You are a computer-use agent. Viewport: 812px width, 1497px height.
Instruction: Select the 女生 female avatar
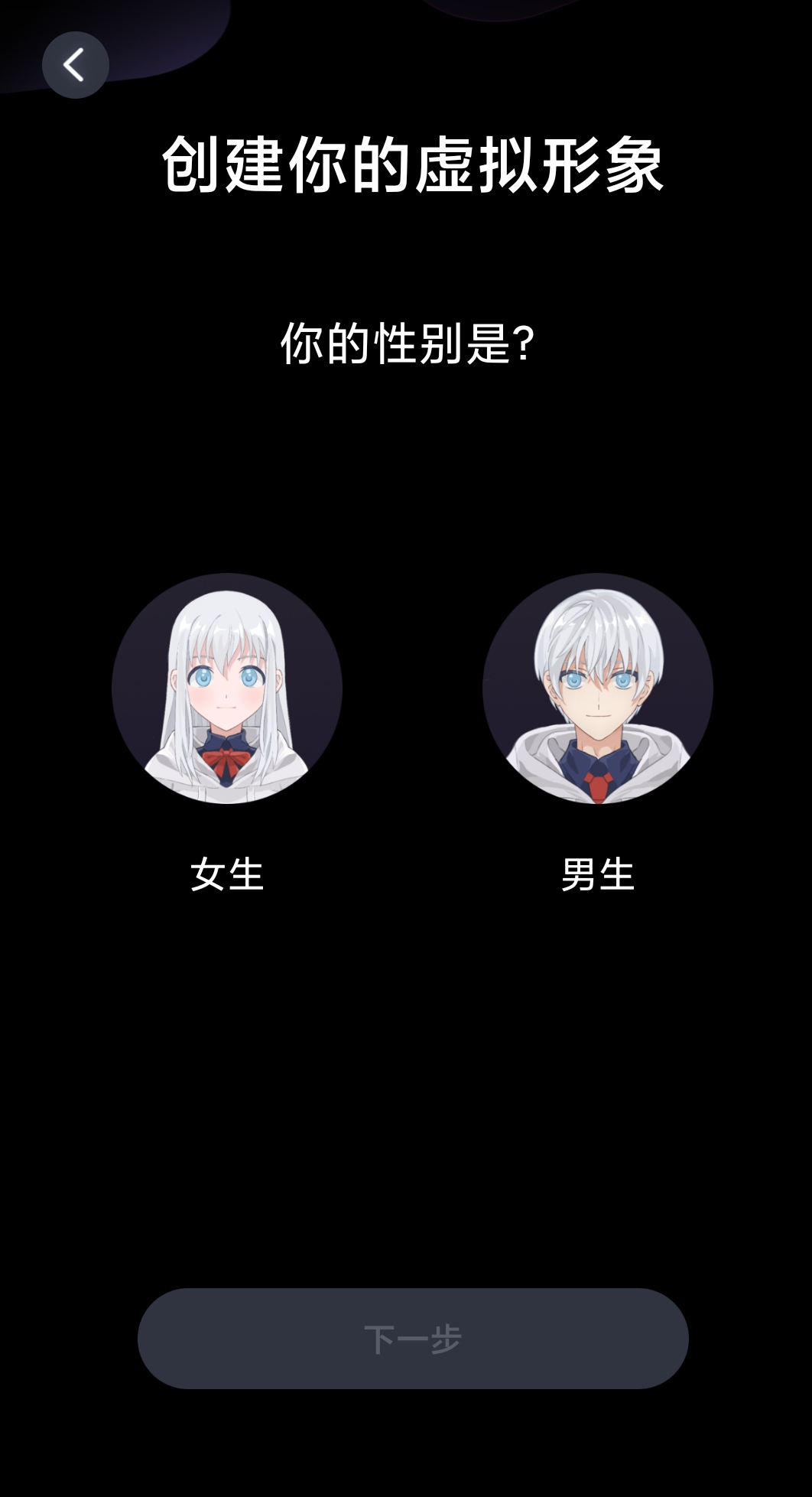(x=227, y=688)
